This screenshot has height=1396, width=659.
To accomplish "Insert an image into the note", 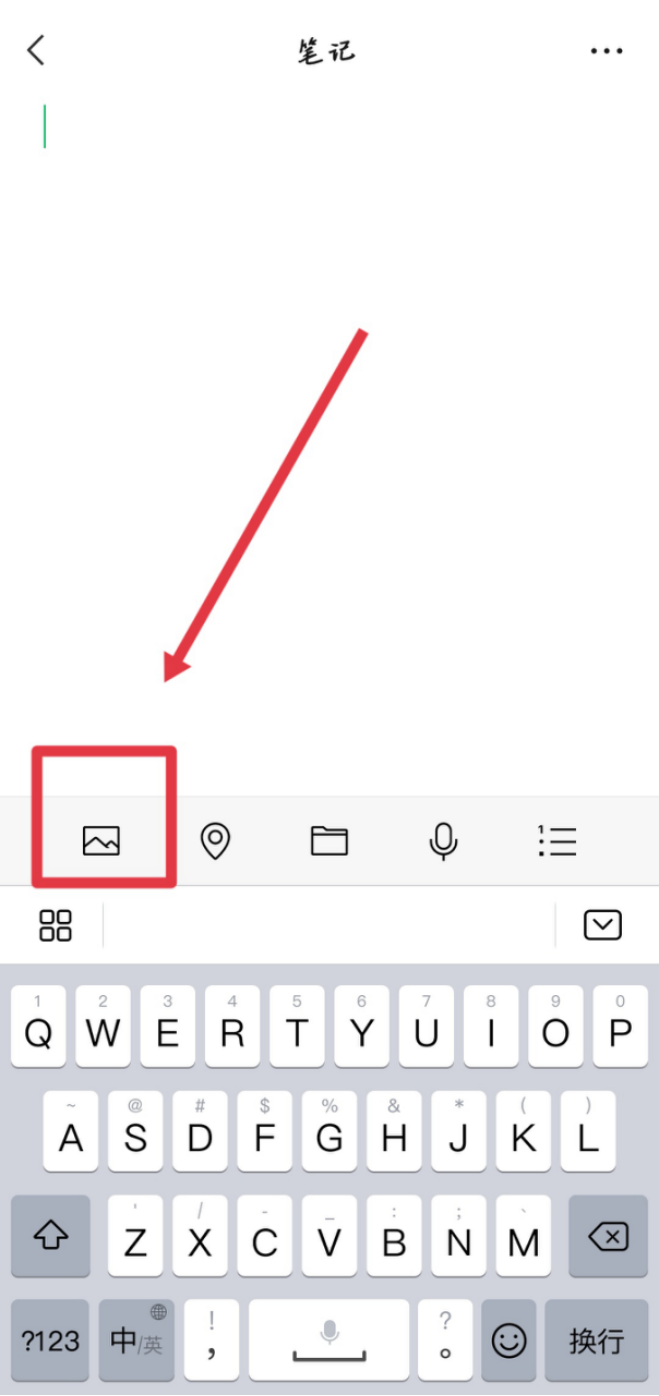I will [x=101, y=841].
